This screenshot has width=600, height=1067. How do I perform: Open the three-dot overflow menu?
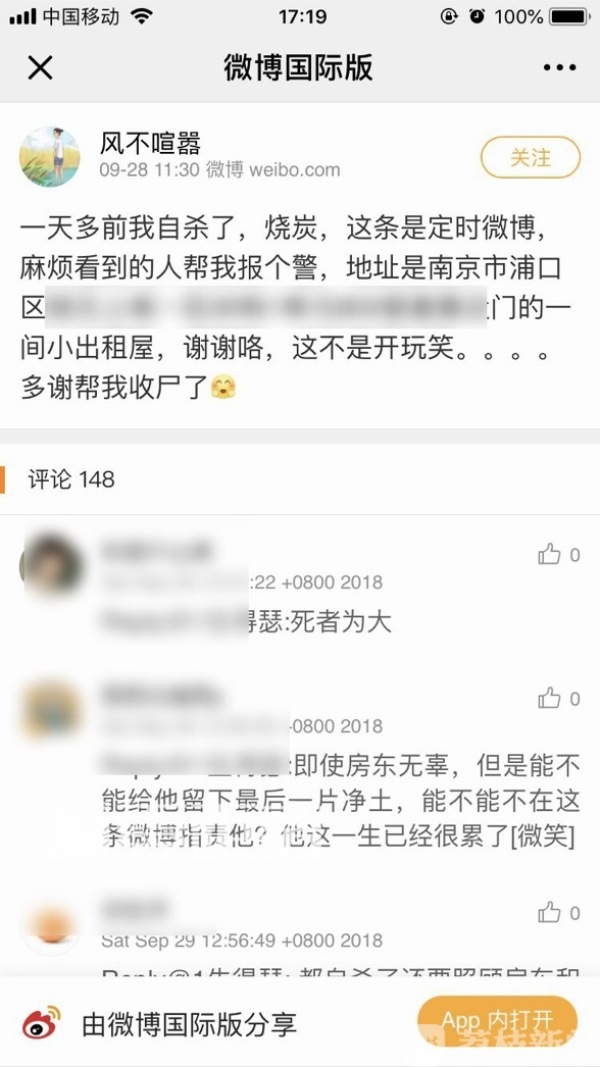click(x=559, y=68)
